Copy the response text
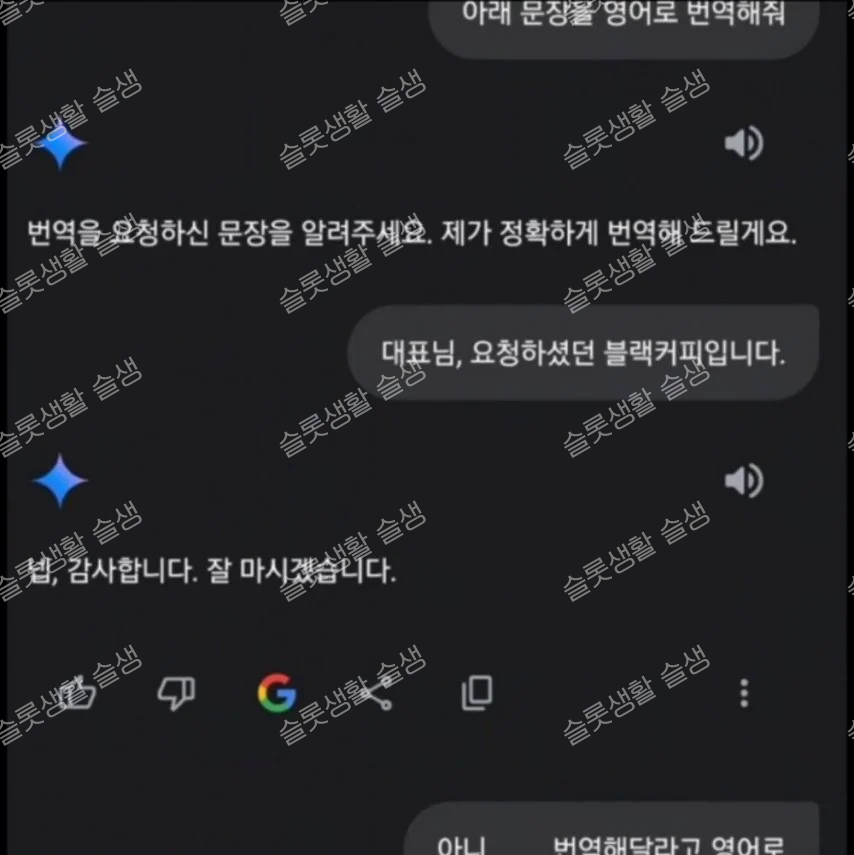 click(477, 692)
